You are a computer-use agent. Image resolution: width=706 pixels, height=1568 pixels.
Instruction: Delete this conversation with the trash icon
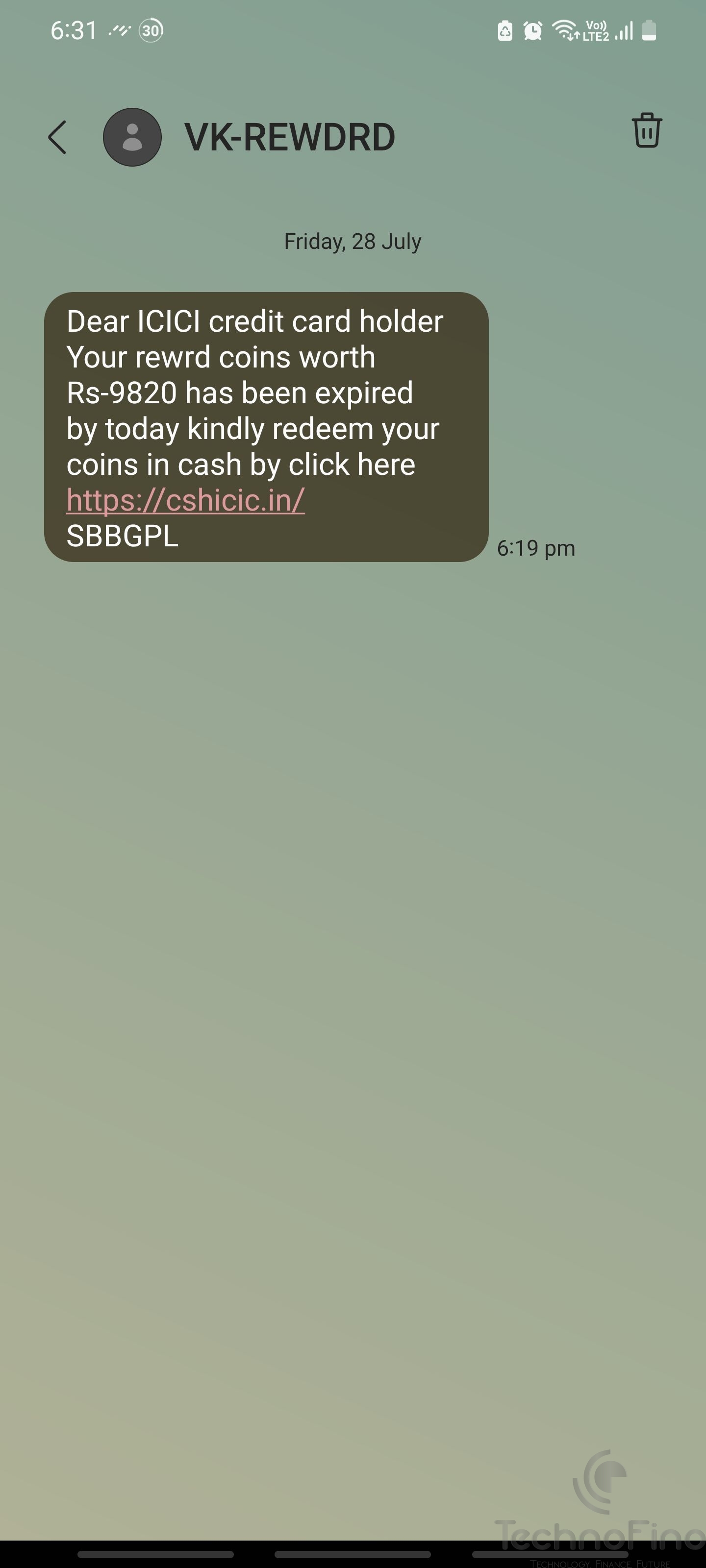click(646, 130)
